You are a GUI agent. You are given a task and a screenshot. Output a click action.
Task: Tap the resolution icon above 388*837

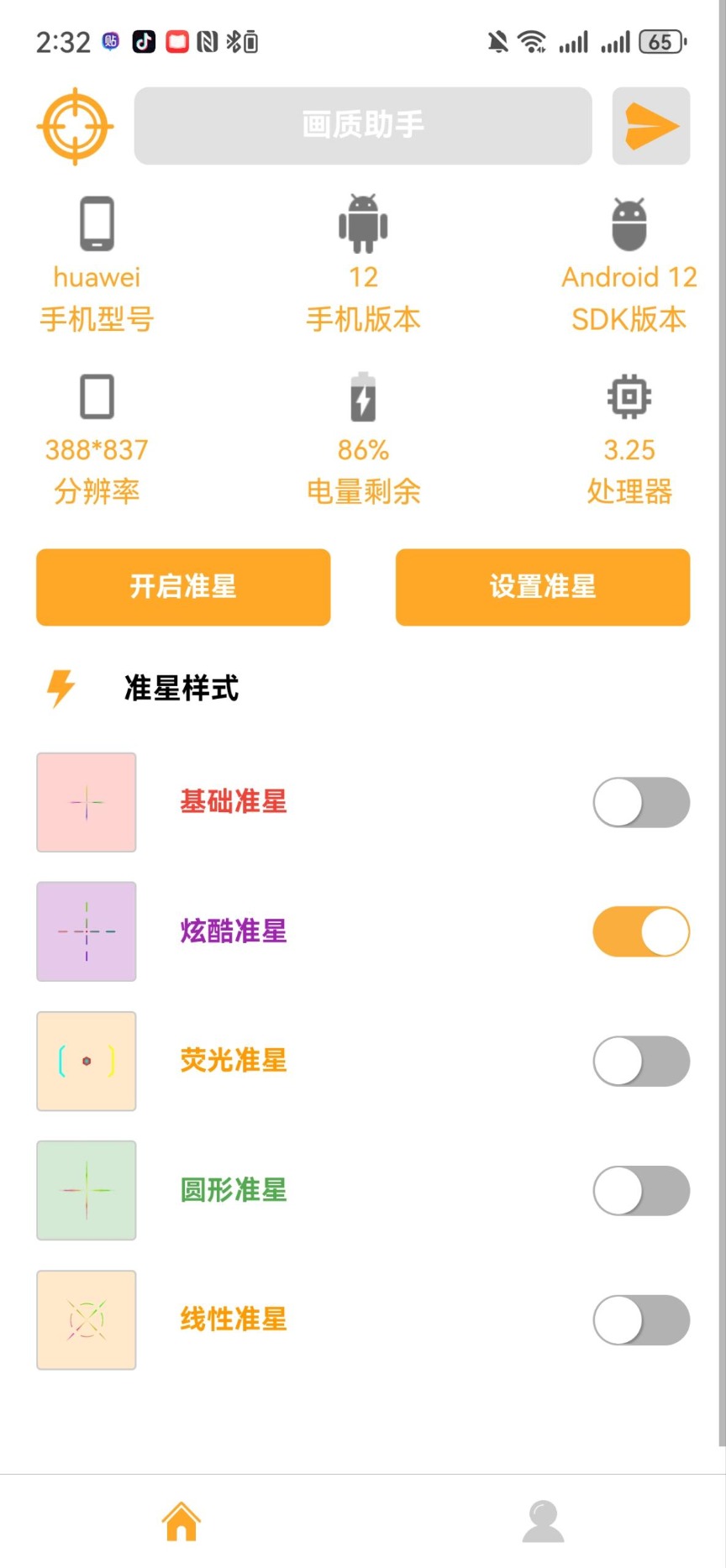click(97, 397)
